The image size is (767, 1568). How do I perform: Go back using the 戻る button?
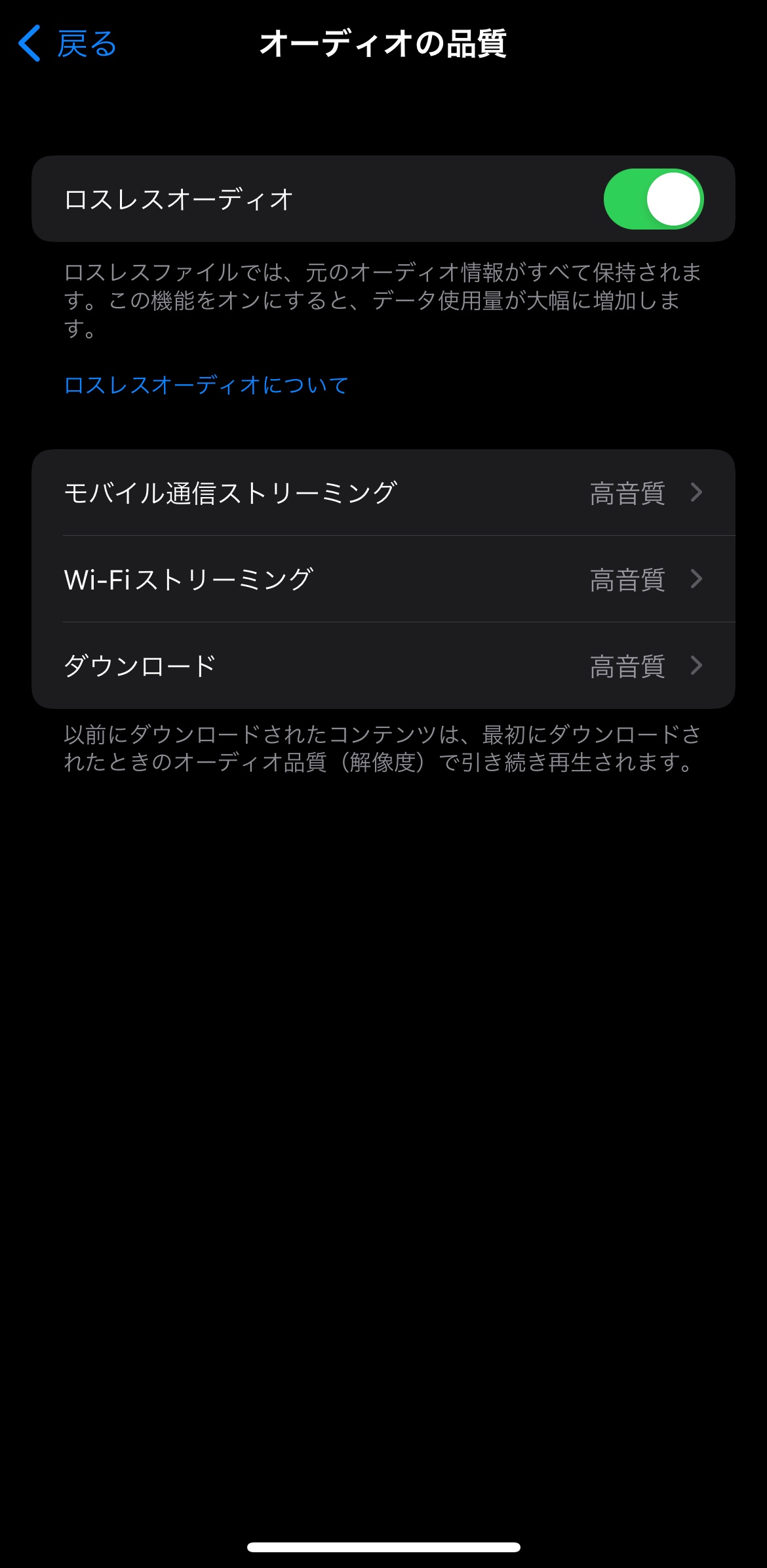point(68,44)
